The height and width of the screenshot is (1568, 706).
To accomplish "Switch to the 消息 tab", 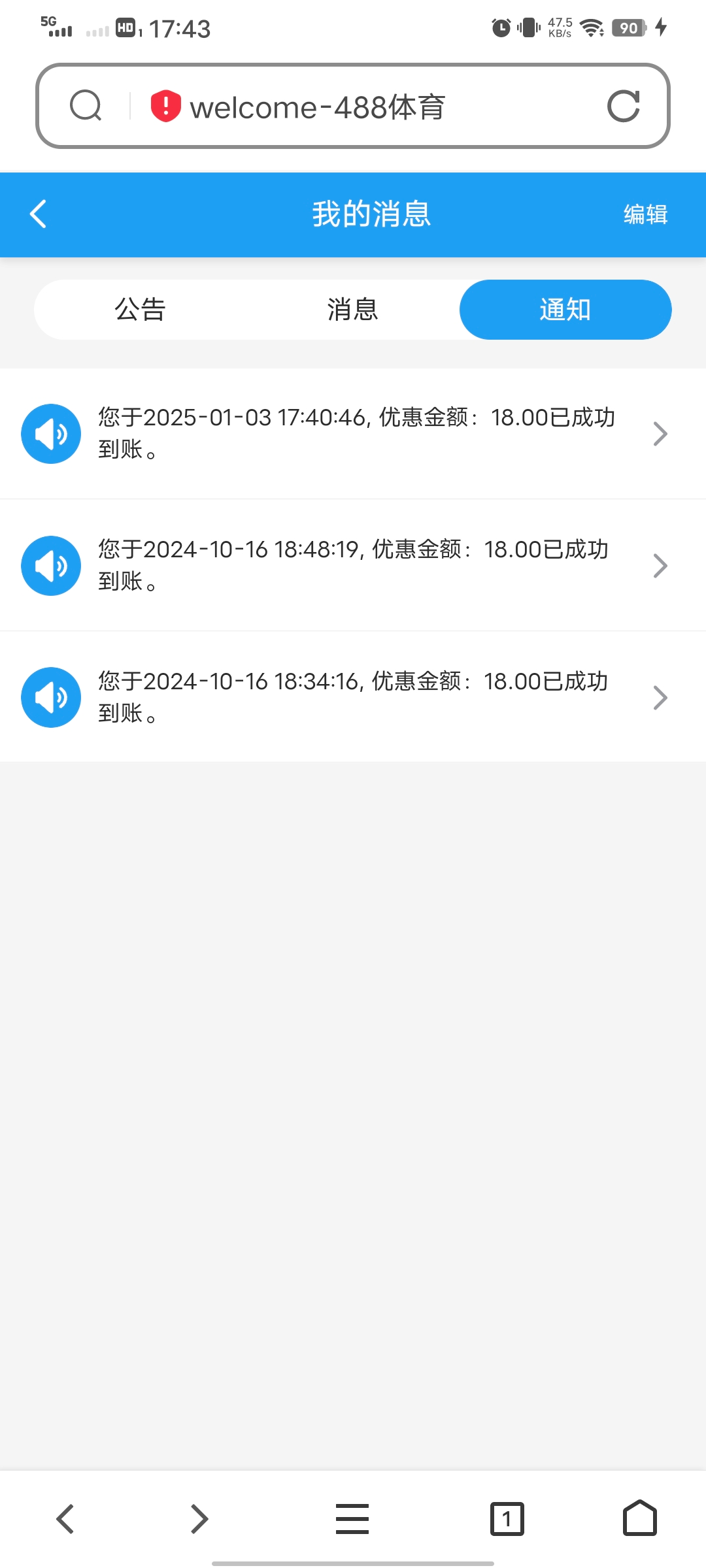I will click(x=352, y=310).
